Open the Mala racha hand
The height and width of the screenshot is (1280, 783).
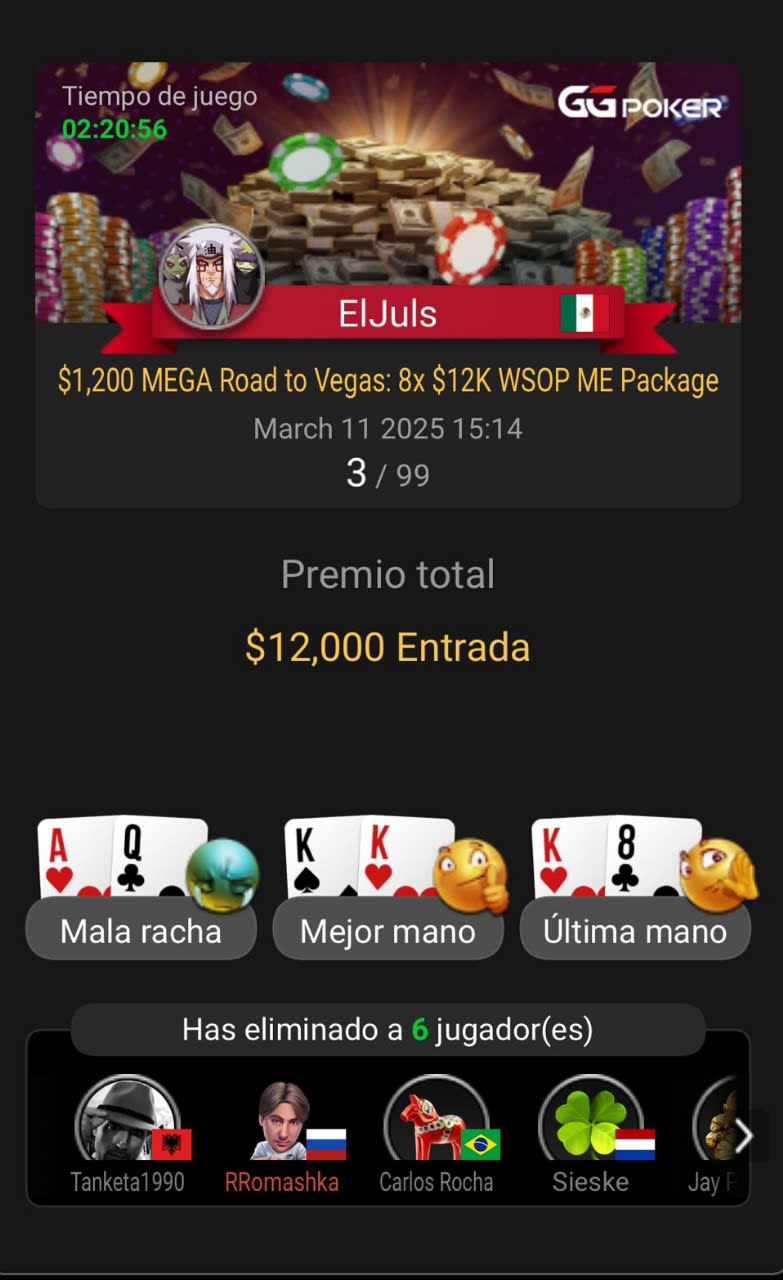(x=140, y=930)
